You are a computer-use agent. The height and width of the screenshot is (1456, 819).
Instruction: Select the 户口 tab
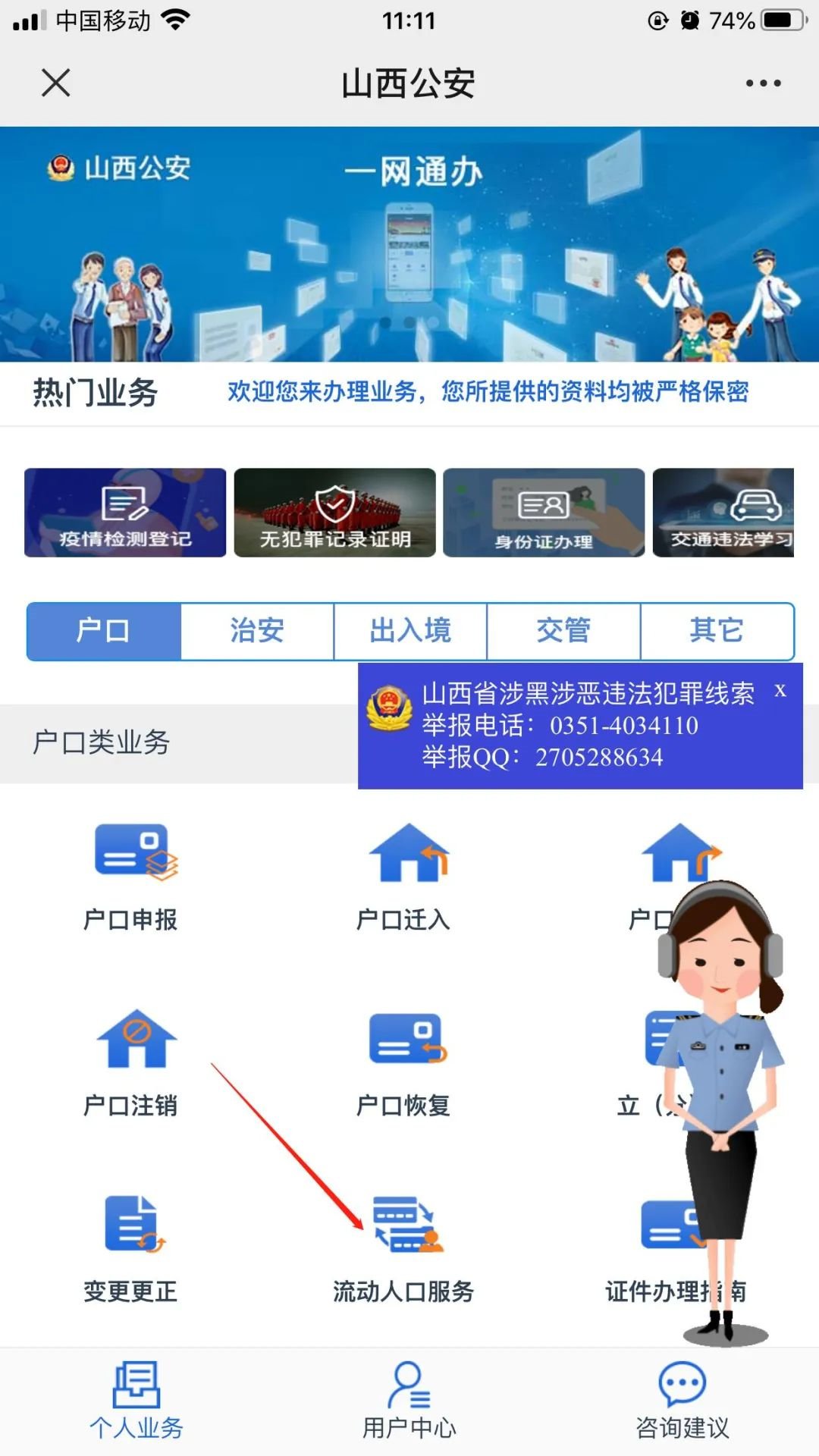(x=104, y=631)
